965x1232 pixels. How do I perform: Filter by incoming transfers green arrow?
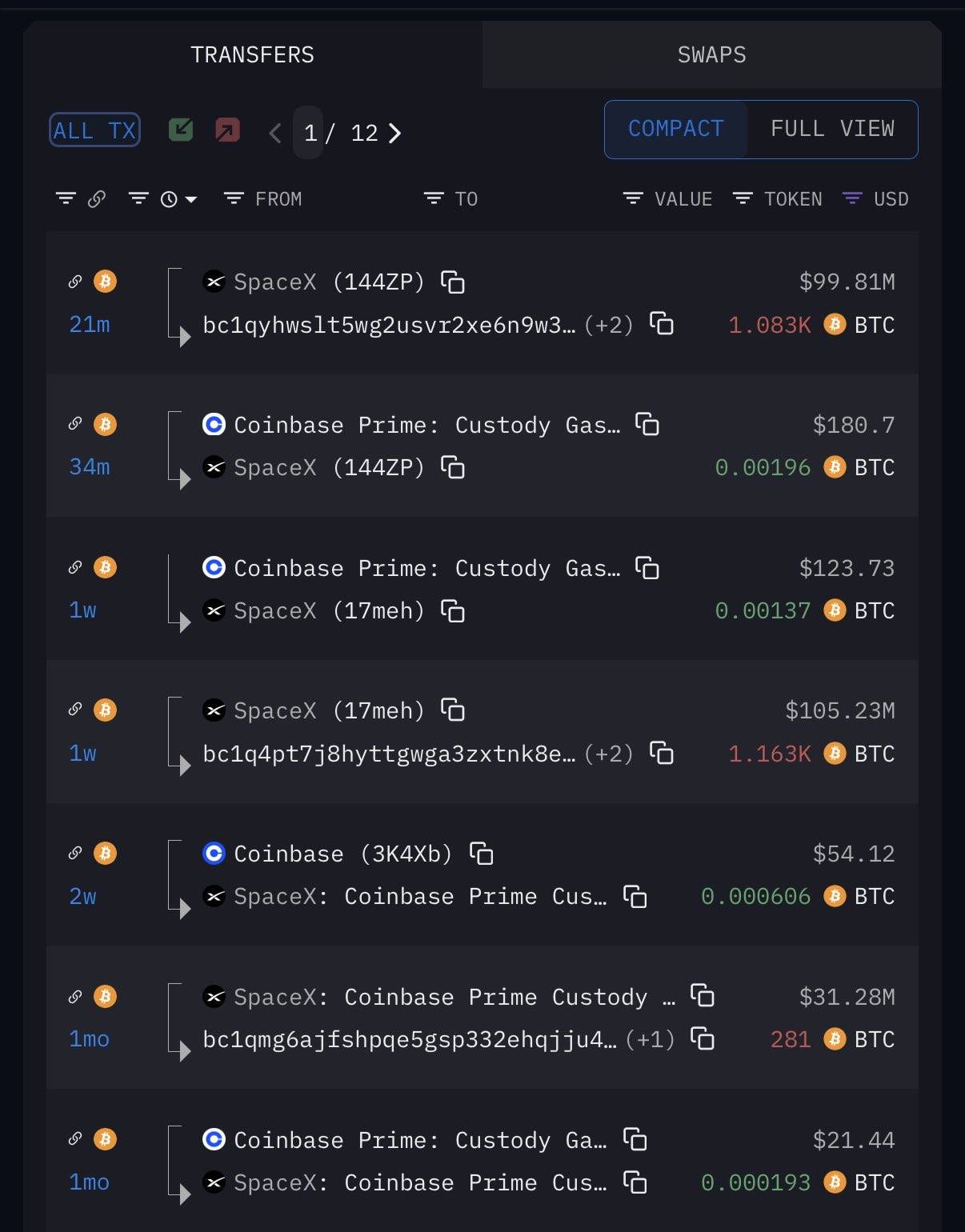tap(181, 130)
